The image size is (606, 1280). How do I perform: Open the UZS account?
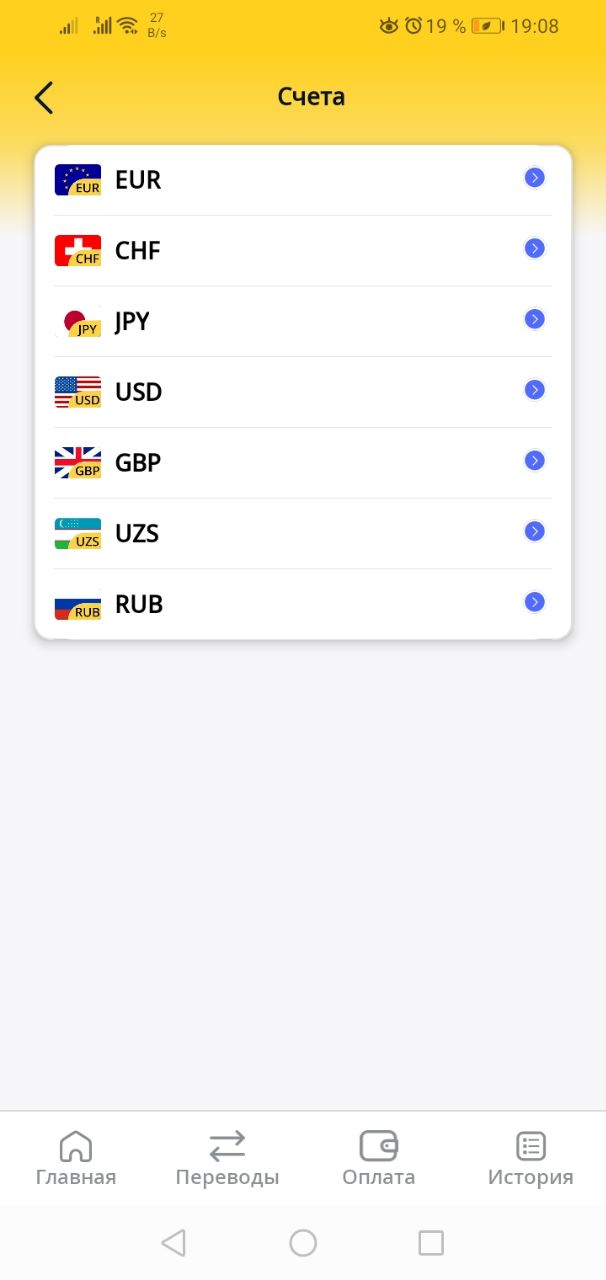coord(302,533)
